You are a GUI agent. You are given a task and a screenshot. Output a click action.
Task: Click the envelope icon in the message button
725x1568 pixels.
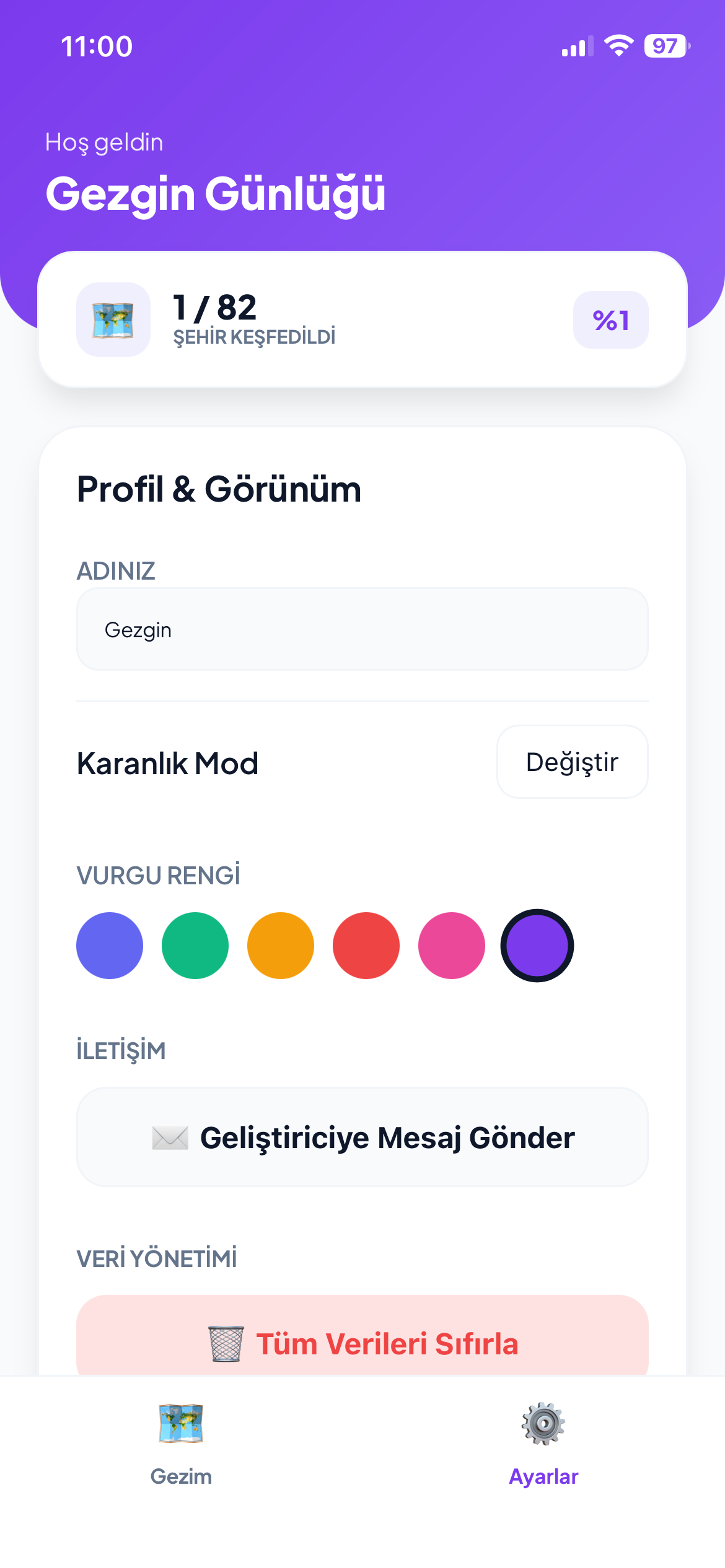pos(172,1137)
